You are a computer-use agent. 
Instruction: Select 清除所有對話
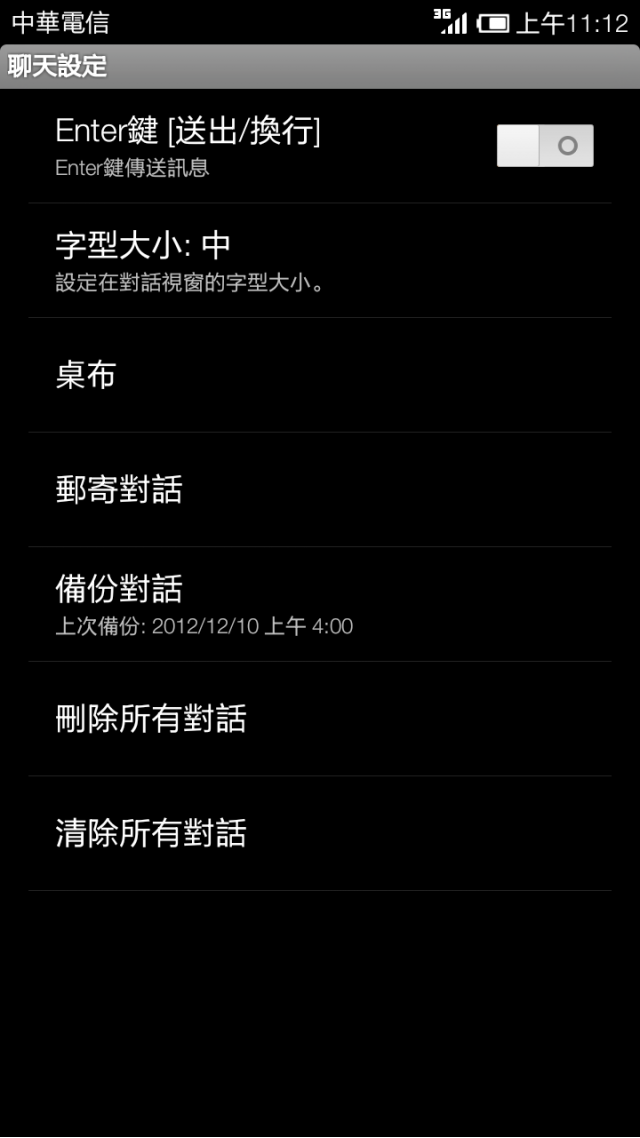click(x=319, y=833)
